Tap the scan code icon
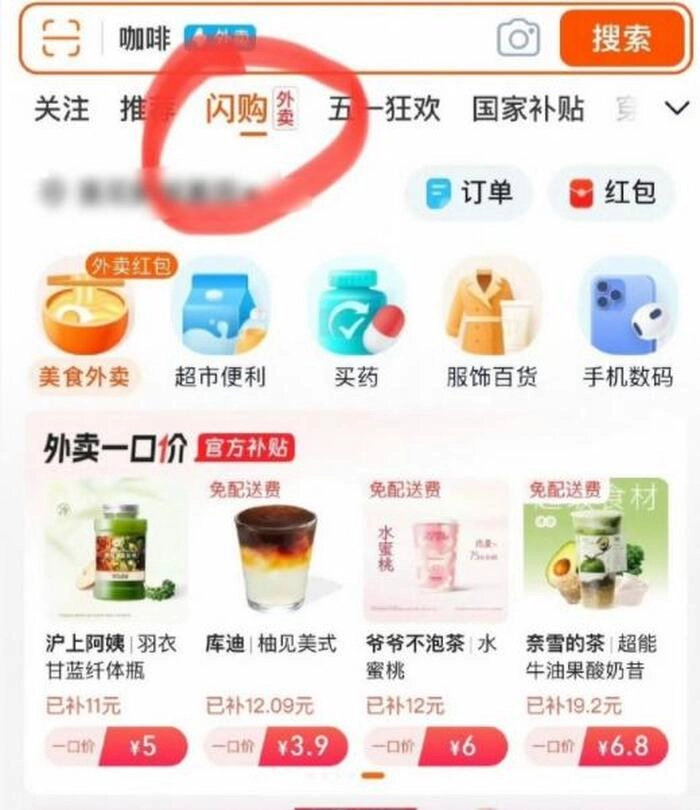Viewport: 700px width, 810px height. [61, 38]
